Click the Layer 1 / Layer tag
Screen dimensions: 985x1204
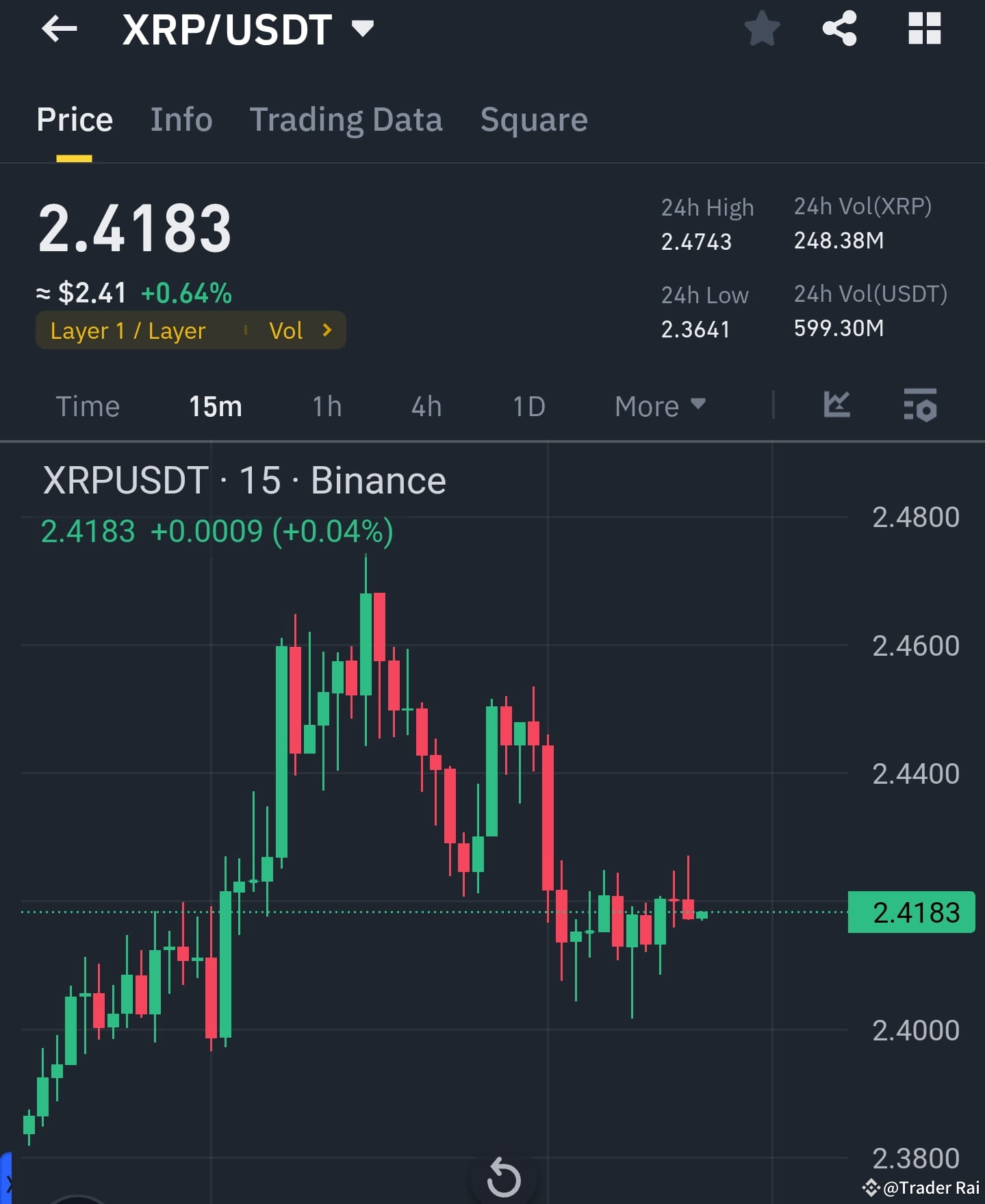pyautogui.click(x=127, y=330)
